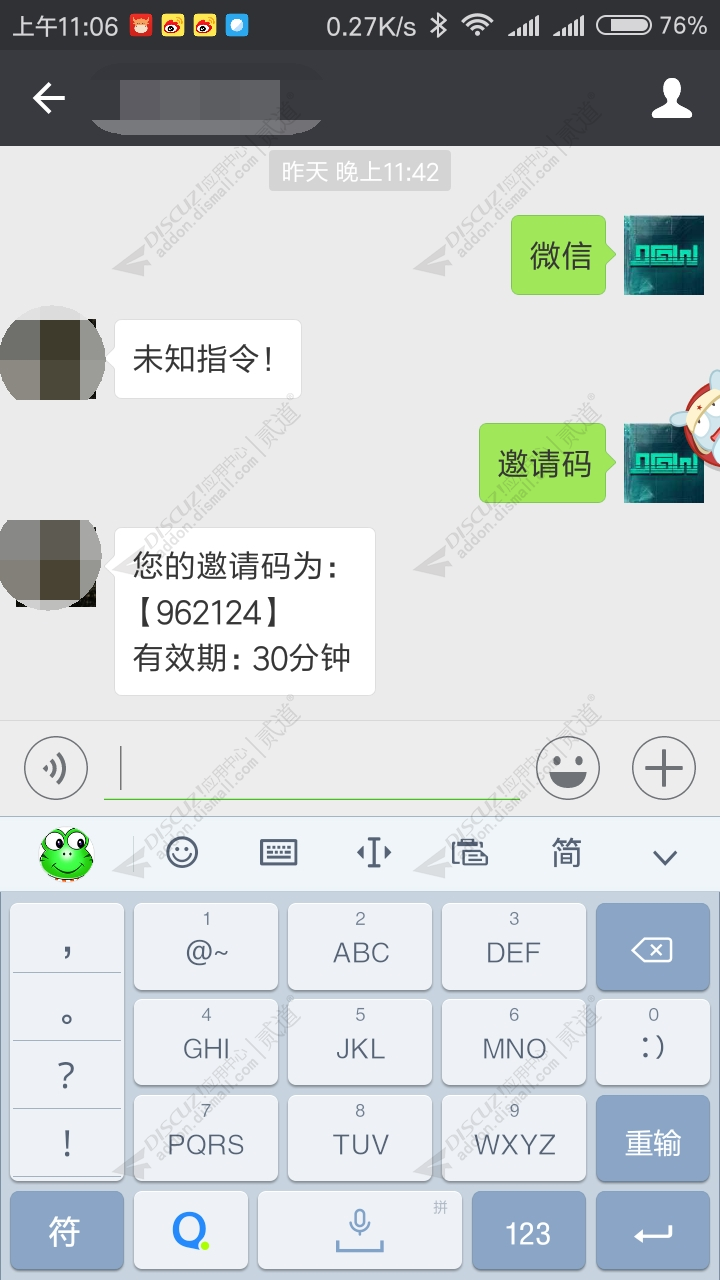
Task: Open the keyboard emoticon toolbar button
Action: pyautogui.click(x=182, y=853)
